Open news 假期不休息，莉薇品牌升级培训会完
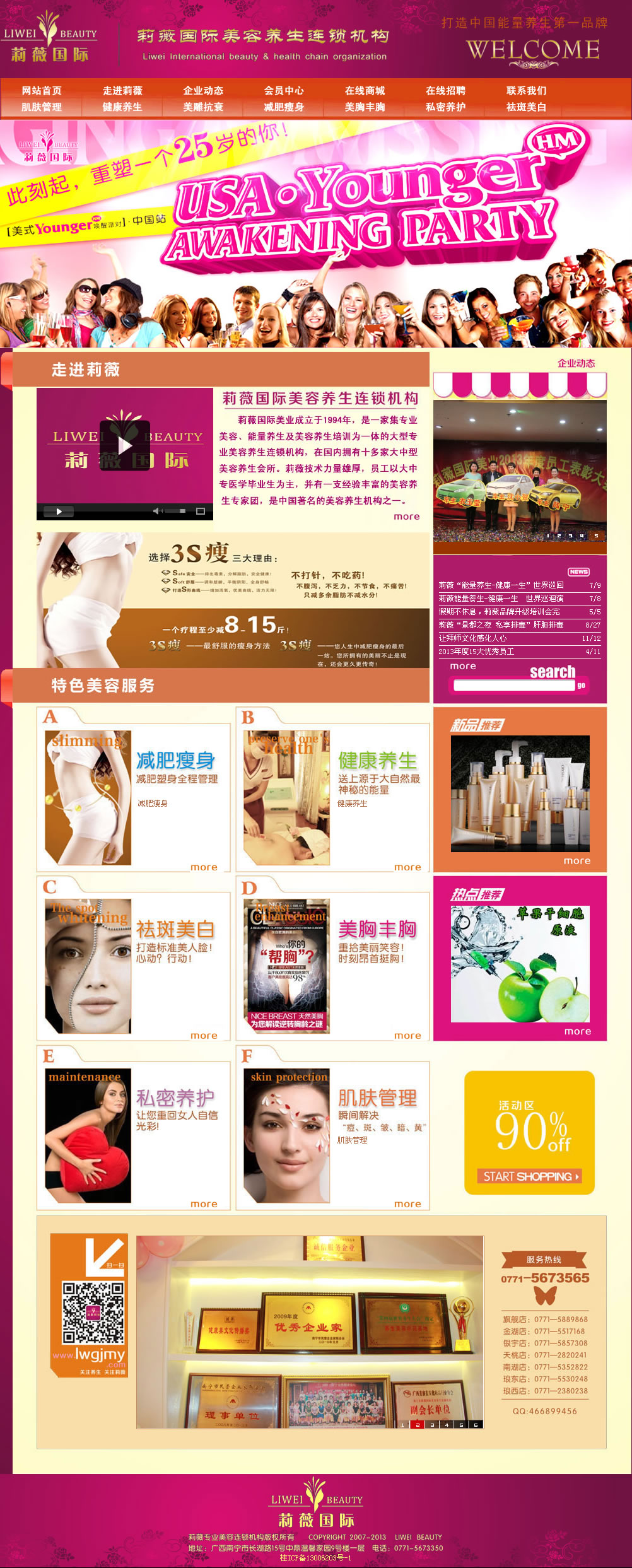 pos(499,612)
